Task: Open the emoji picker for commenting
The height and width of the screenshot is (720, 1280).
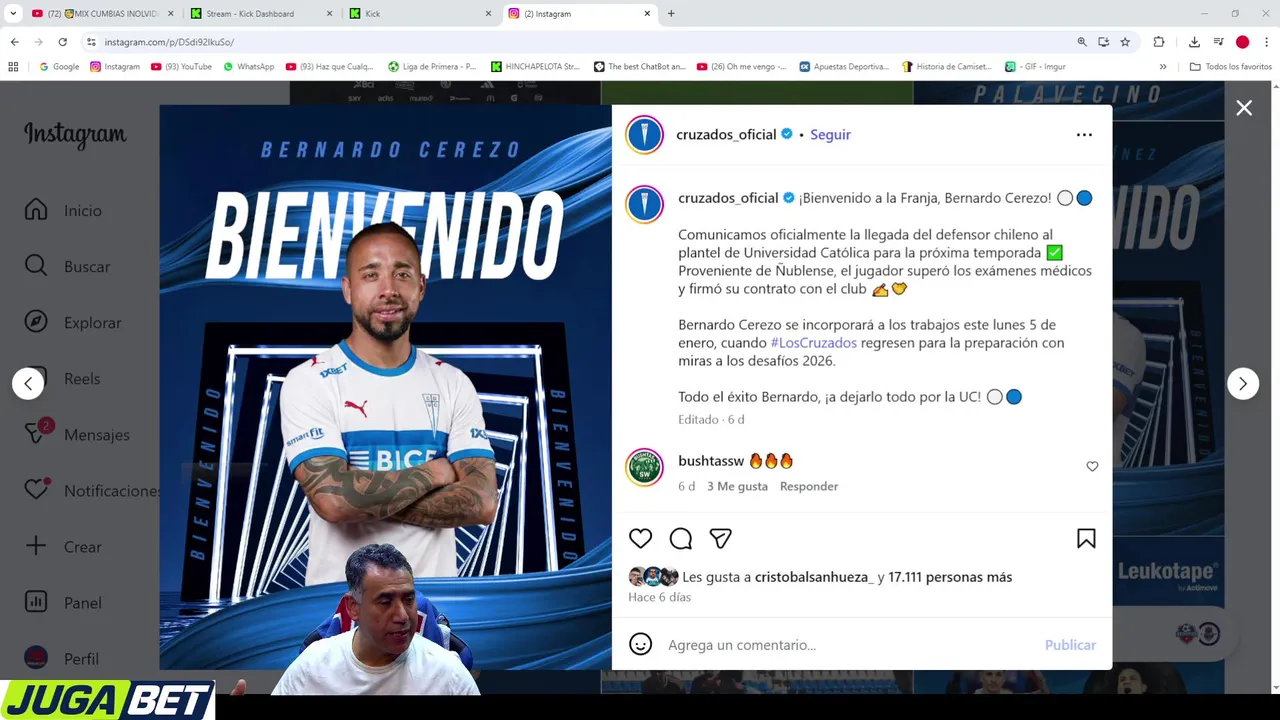Action: (640, 645)
